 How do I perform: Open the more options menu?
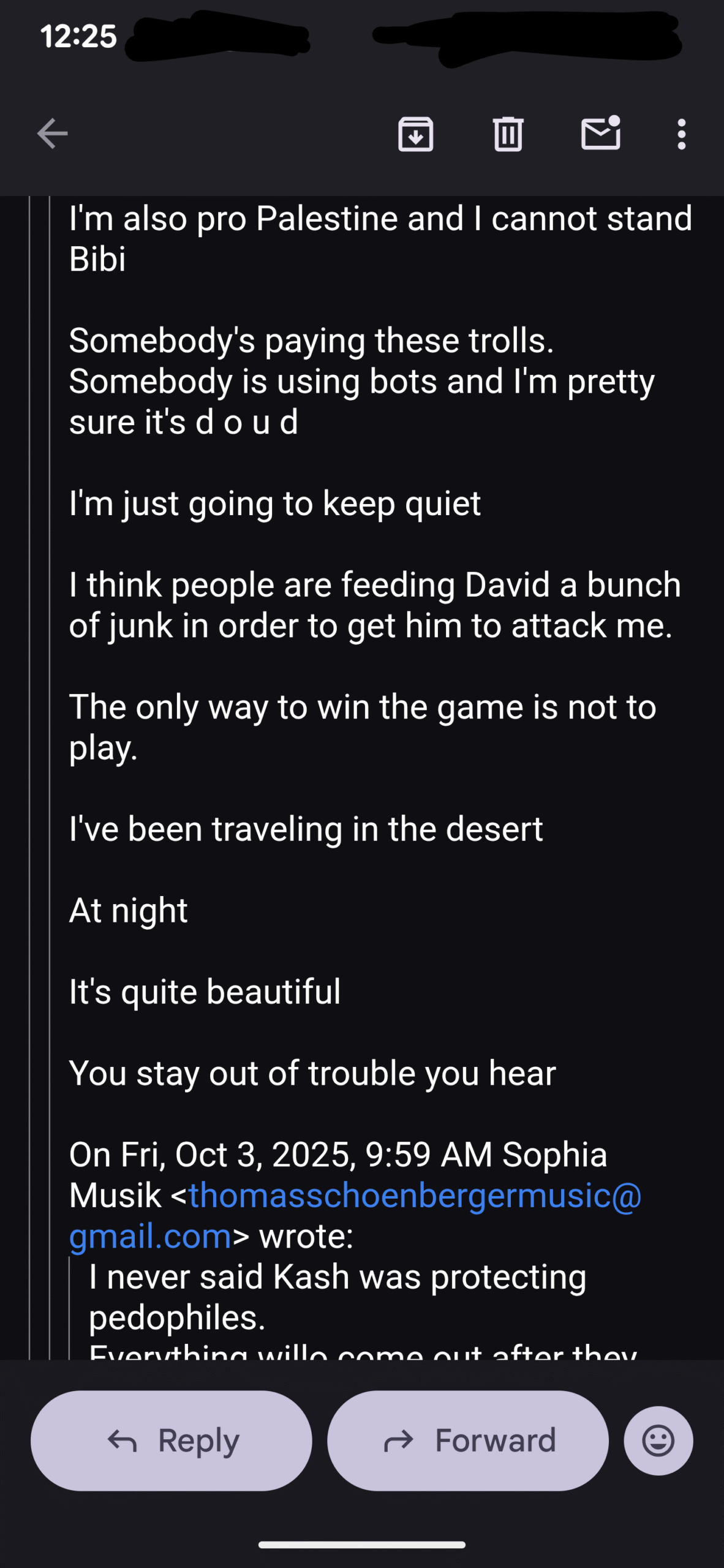(681, 134)
